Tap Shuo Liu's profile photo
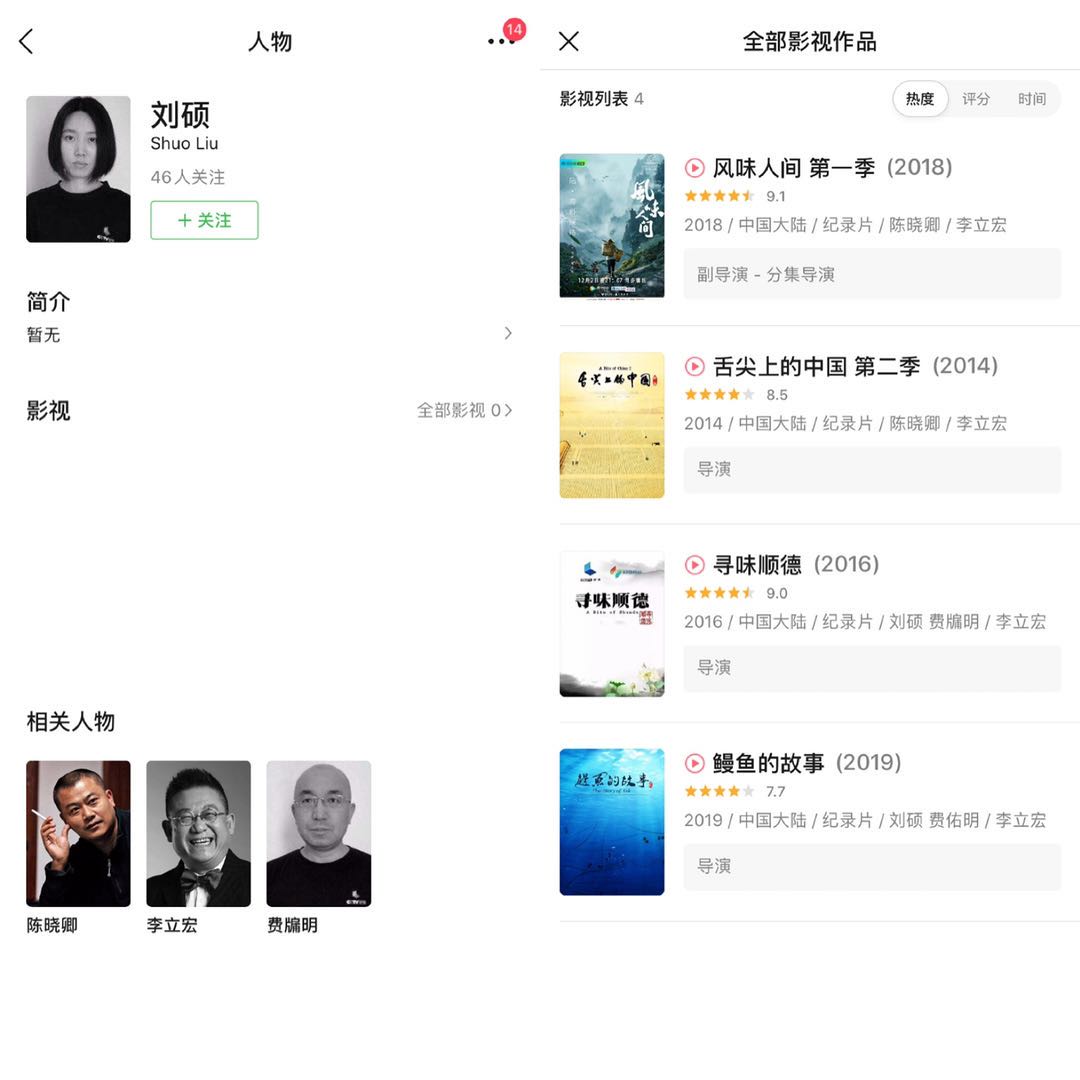The width and height of the screenshot is (1080, 1080). 78,169
